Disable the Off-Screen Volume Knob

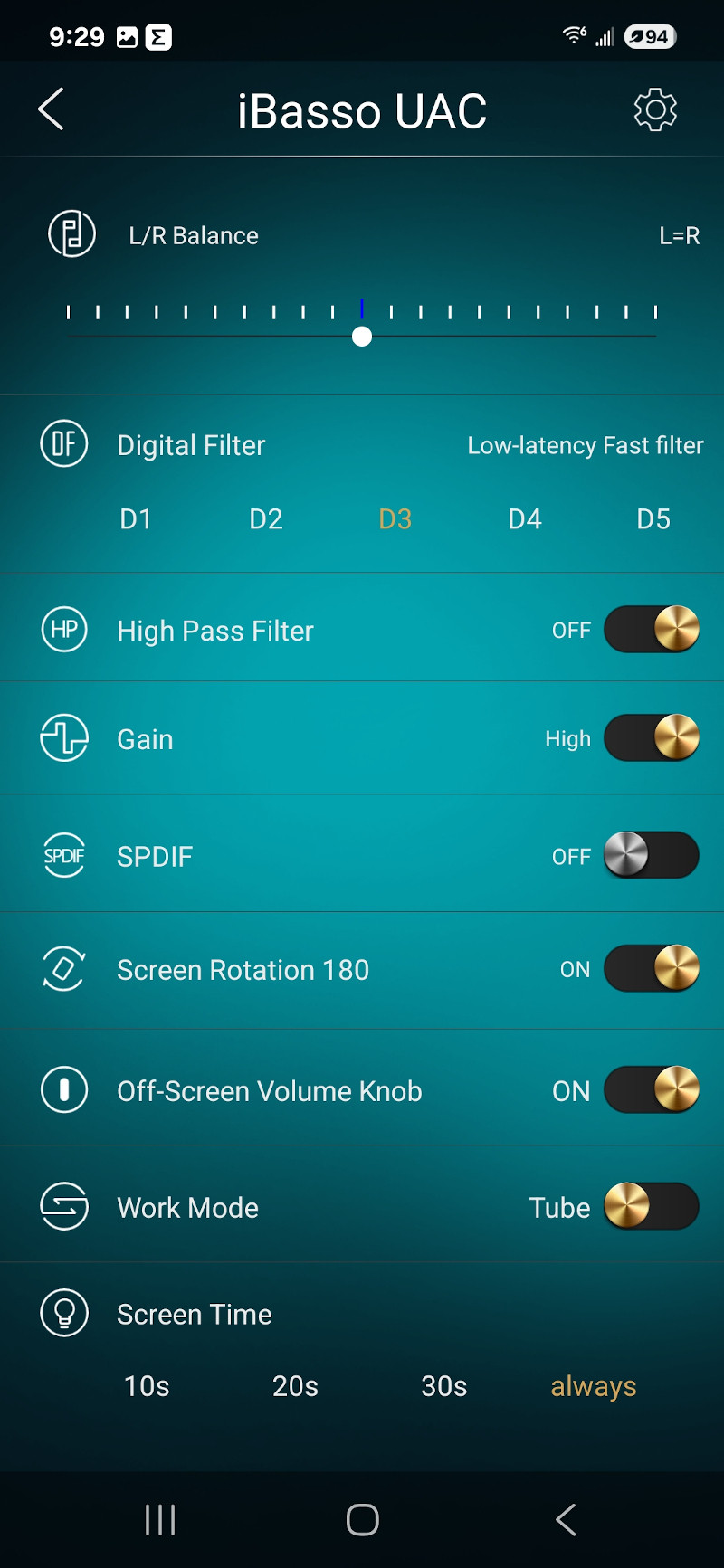(652, 1090)
